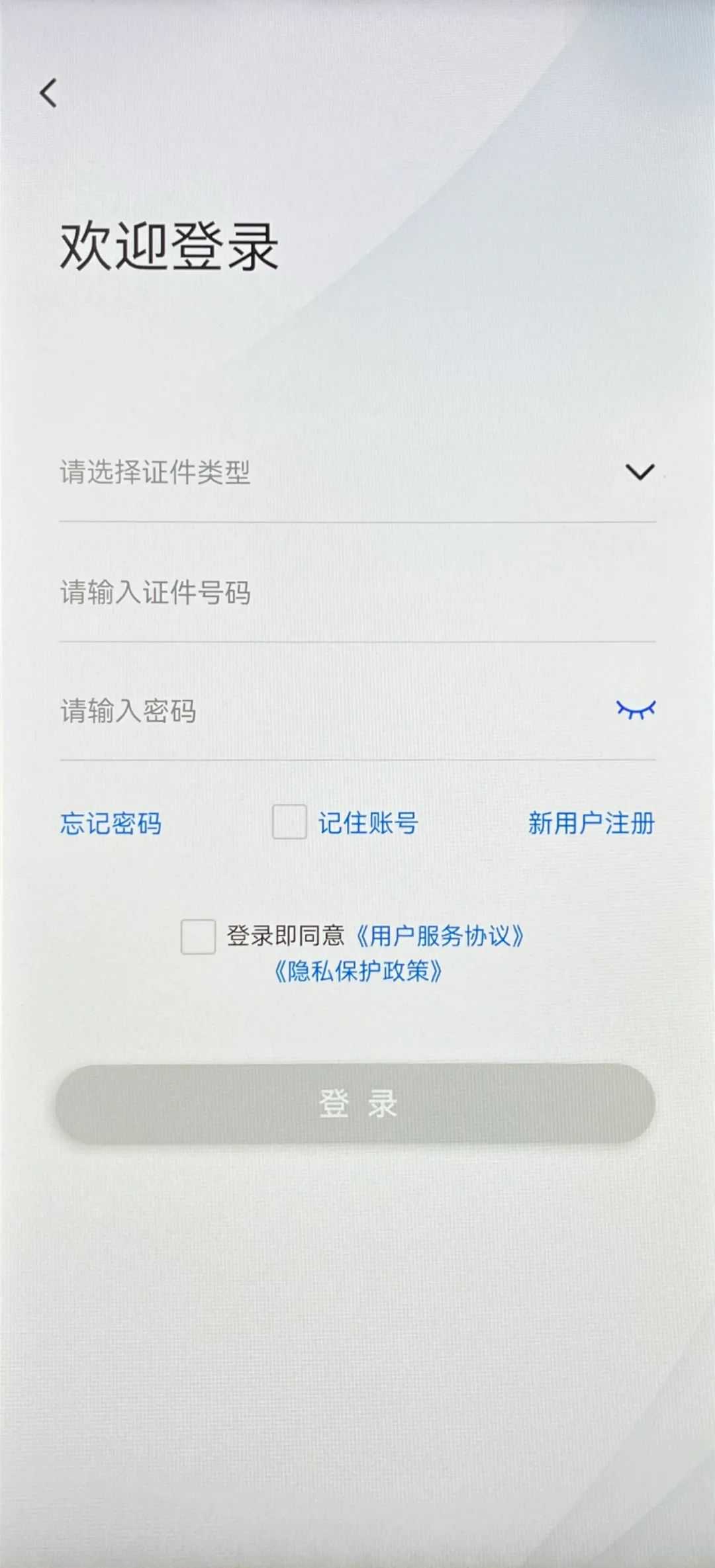715x1568 pixels.
Task: Check the 记住账号 checkbox
Action: 289,822
